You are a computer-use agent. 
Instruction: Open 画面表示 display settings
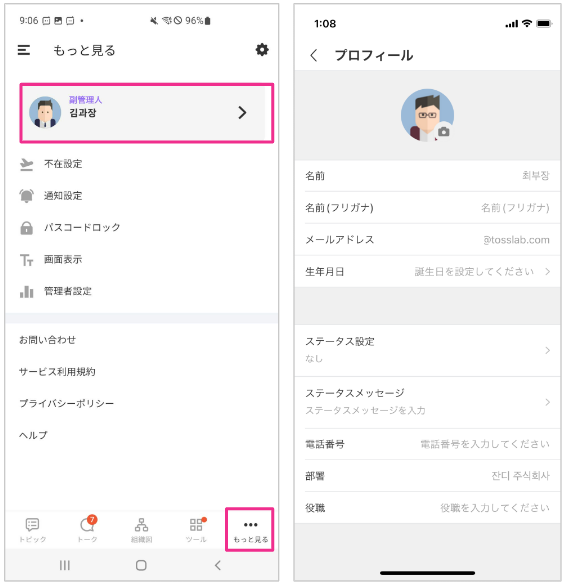[142, 259]
